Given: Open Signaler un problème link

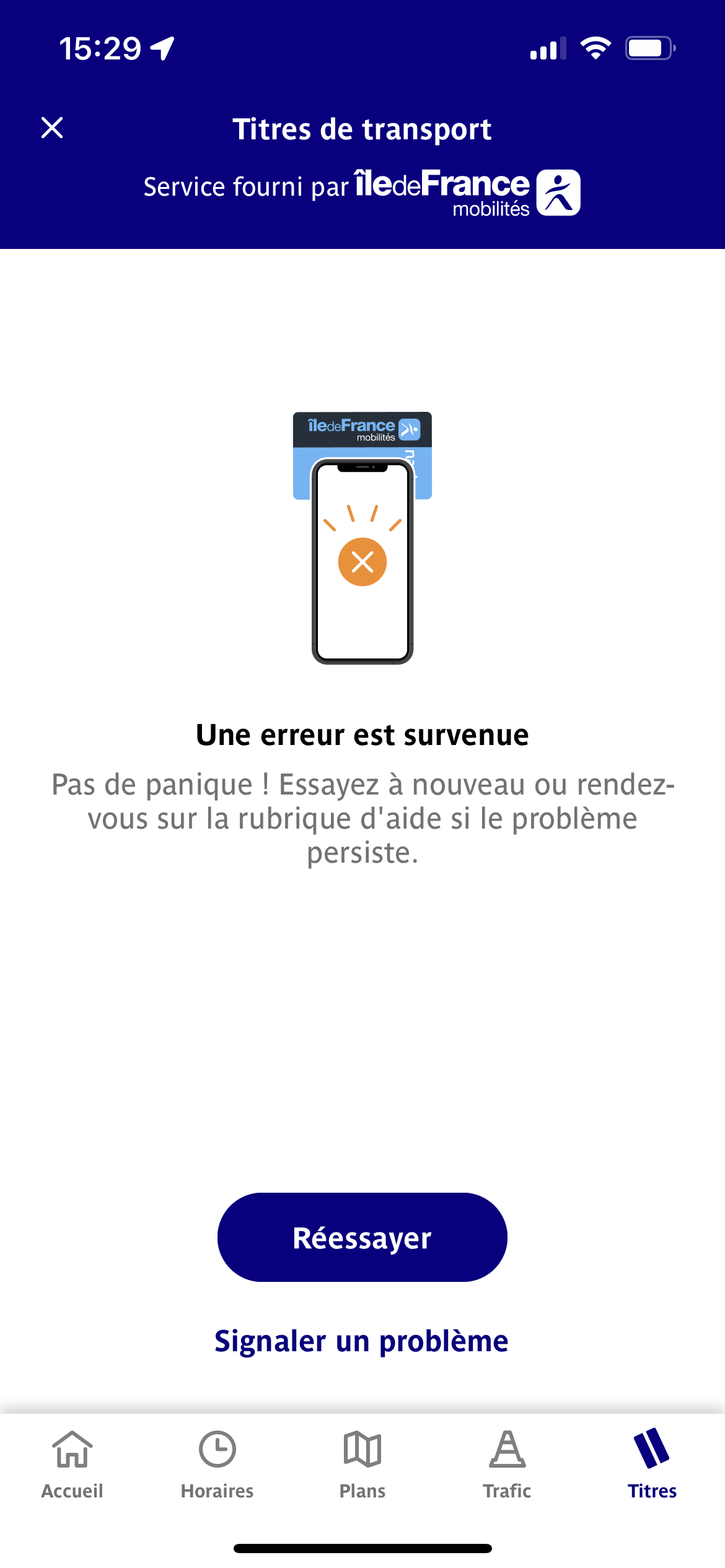Looking at the screenshot, I should pos(362,1341).
